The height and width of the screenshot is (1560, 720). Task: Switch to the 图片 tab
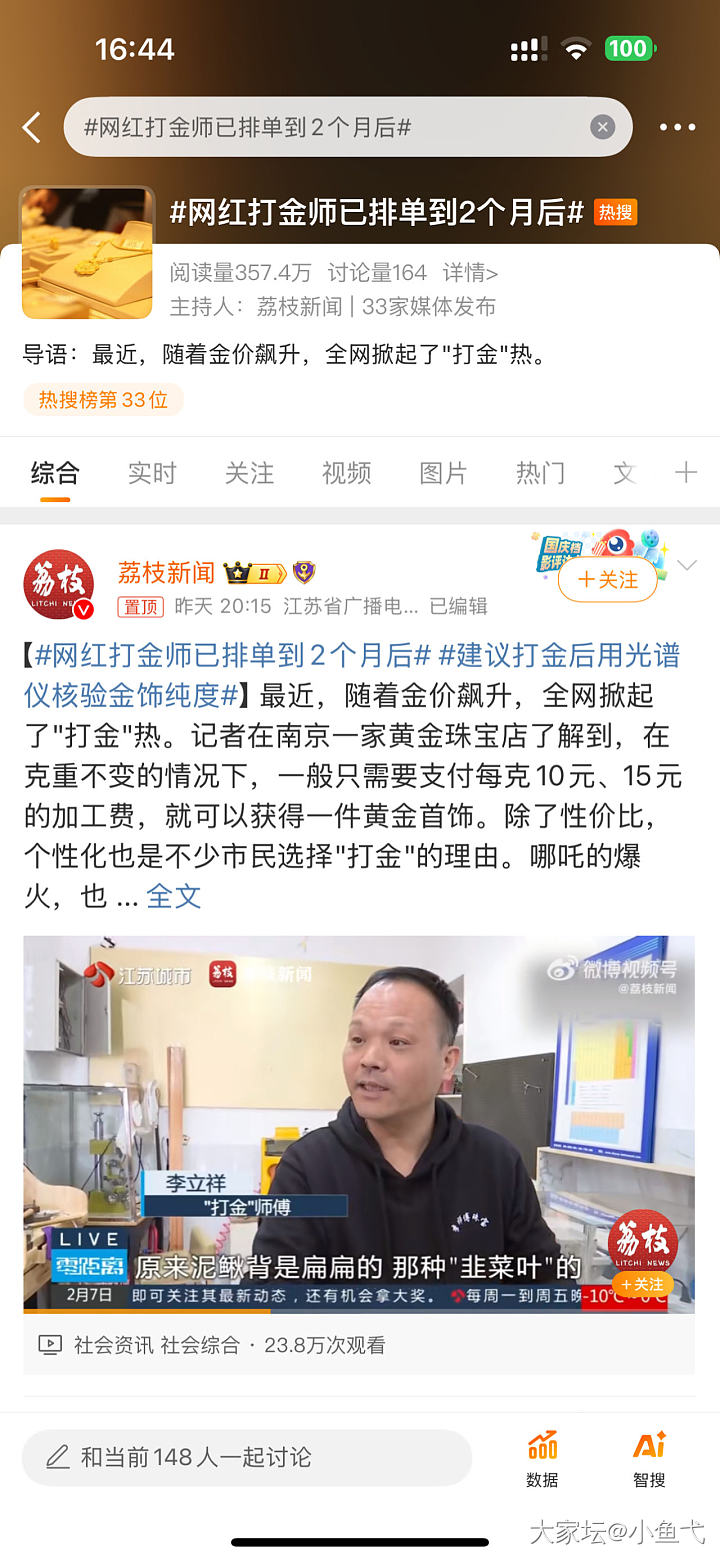pyautogui.click(x=443, y=473)
